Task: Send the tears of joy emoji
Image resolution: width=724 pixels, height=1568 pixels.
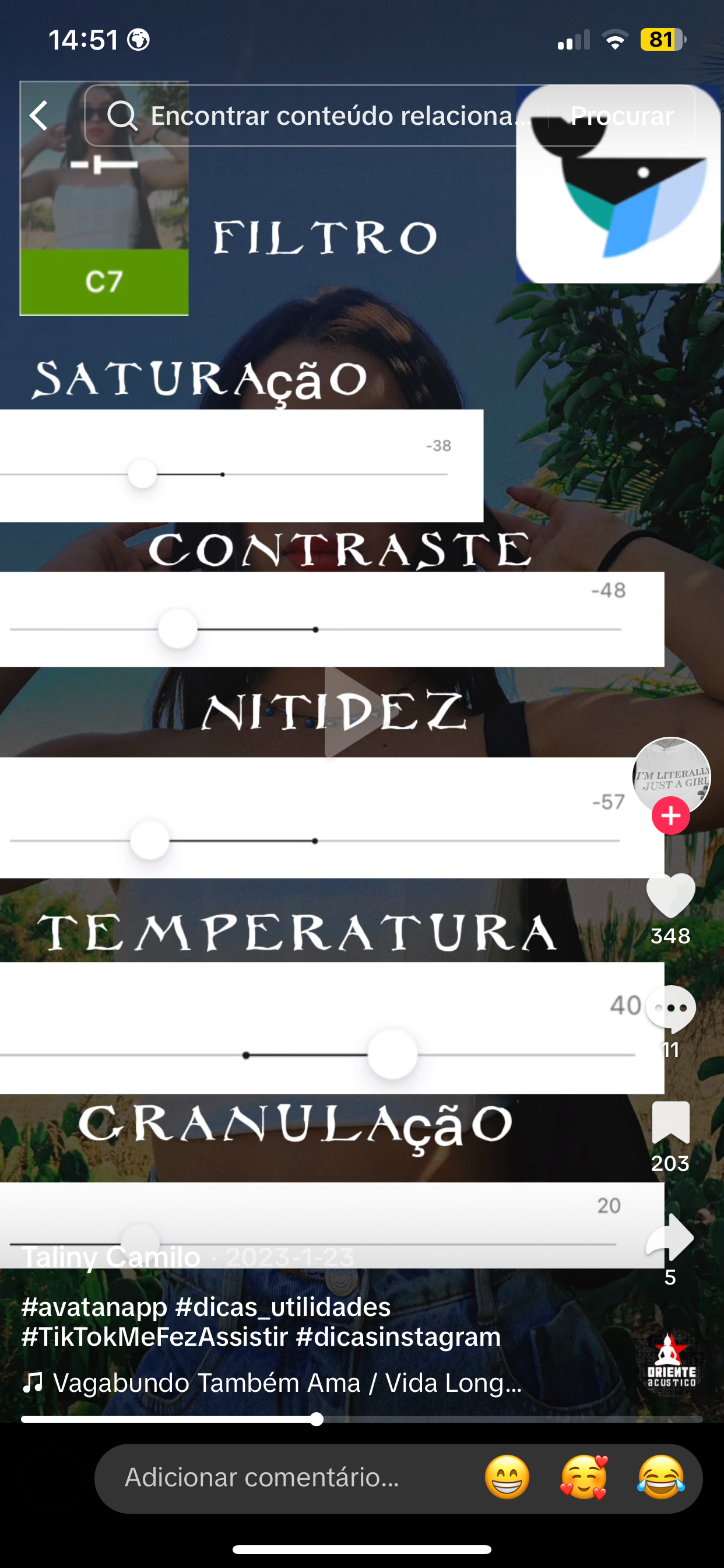Action: point(661,1478)
